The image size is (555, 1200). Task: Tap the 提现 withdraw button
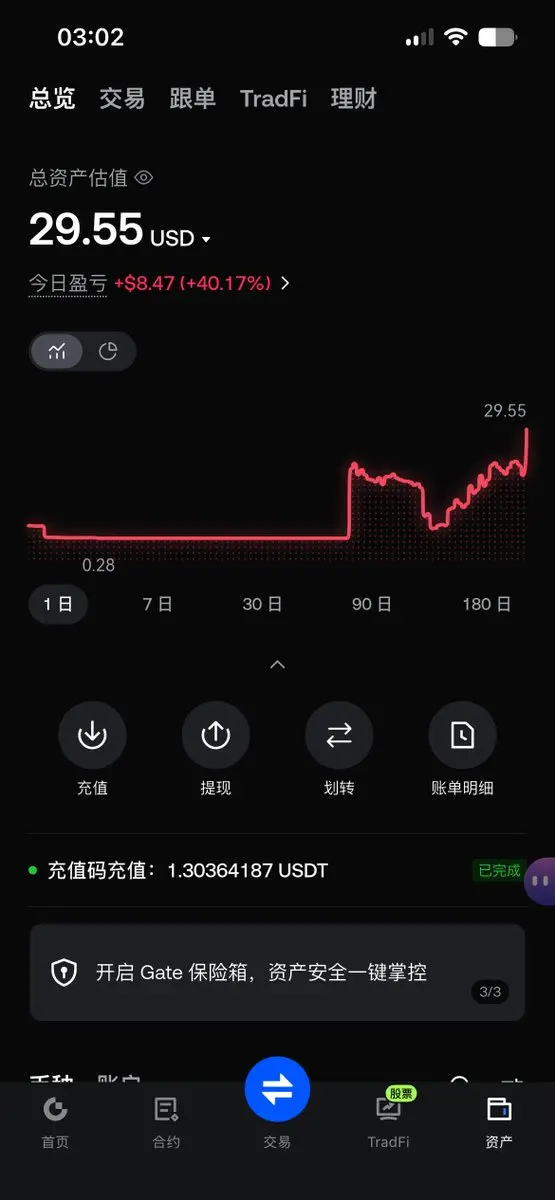(215, 749)
